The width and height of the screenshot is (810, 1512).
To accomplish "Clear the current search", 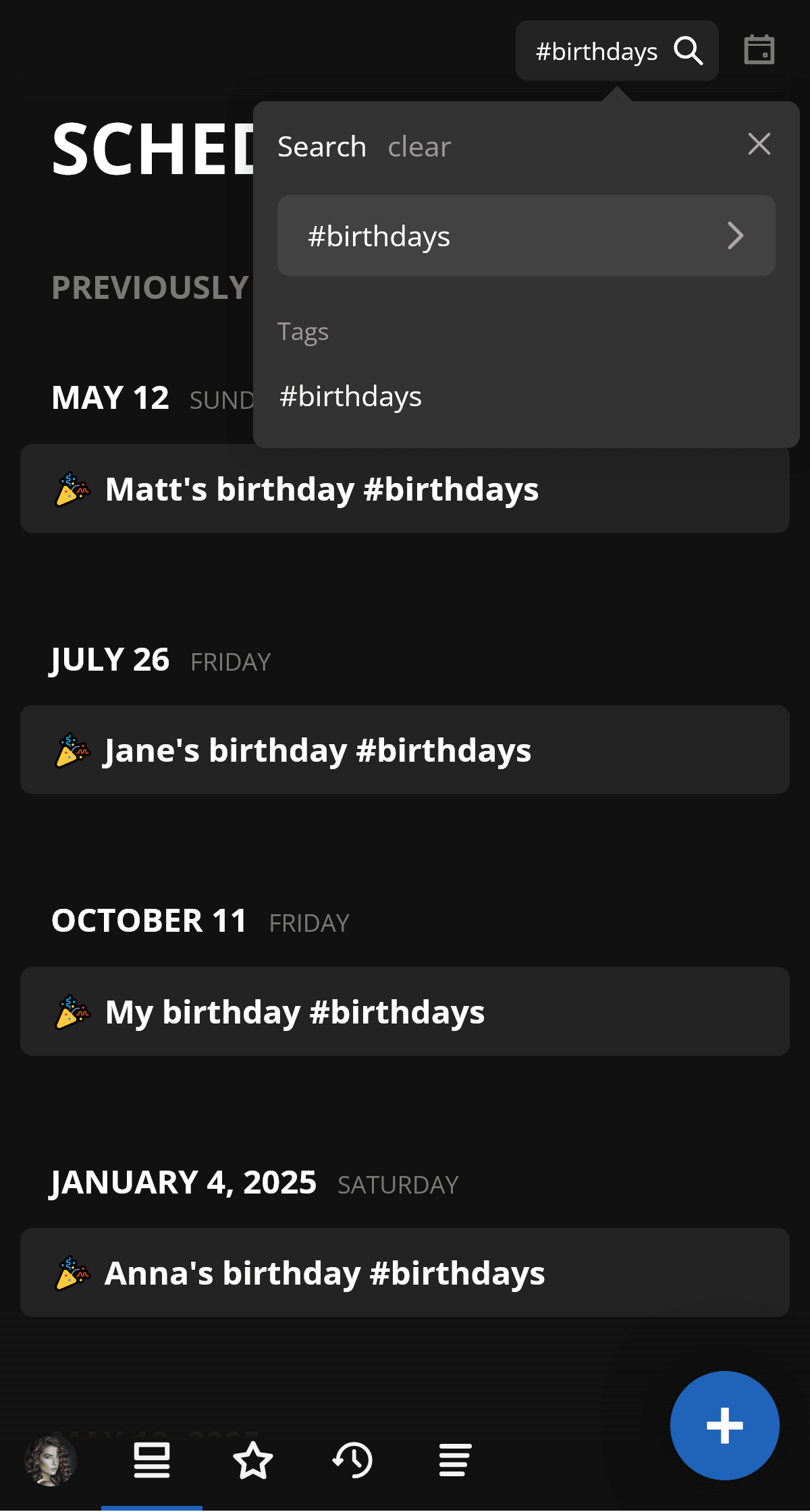I will click(x=418, y=147).
